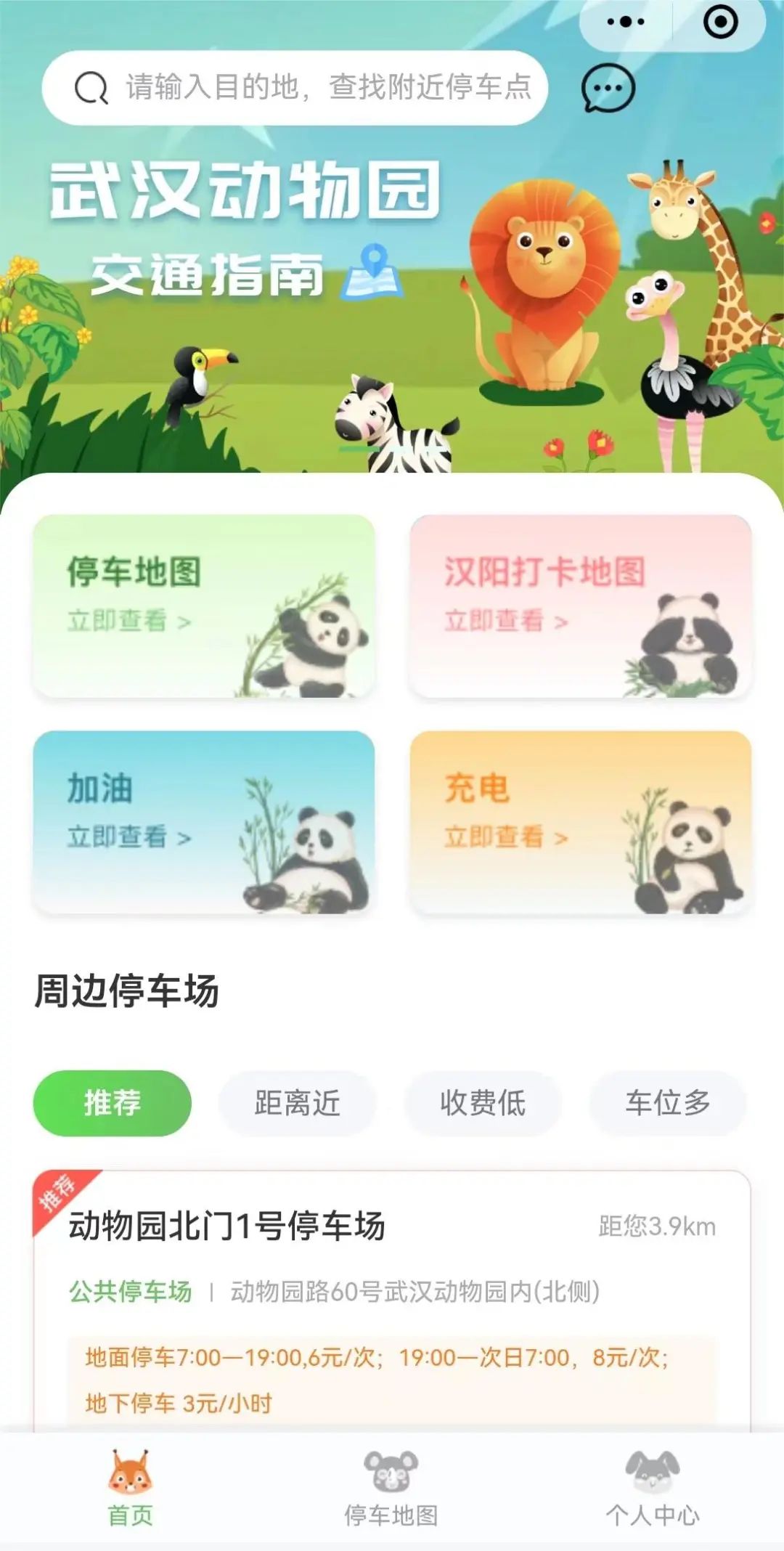
Task: Filter parking lots by 收费低
Action: pyautogui.click(x=483, y=1103)
